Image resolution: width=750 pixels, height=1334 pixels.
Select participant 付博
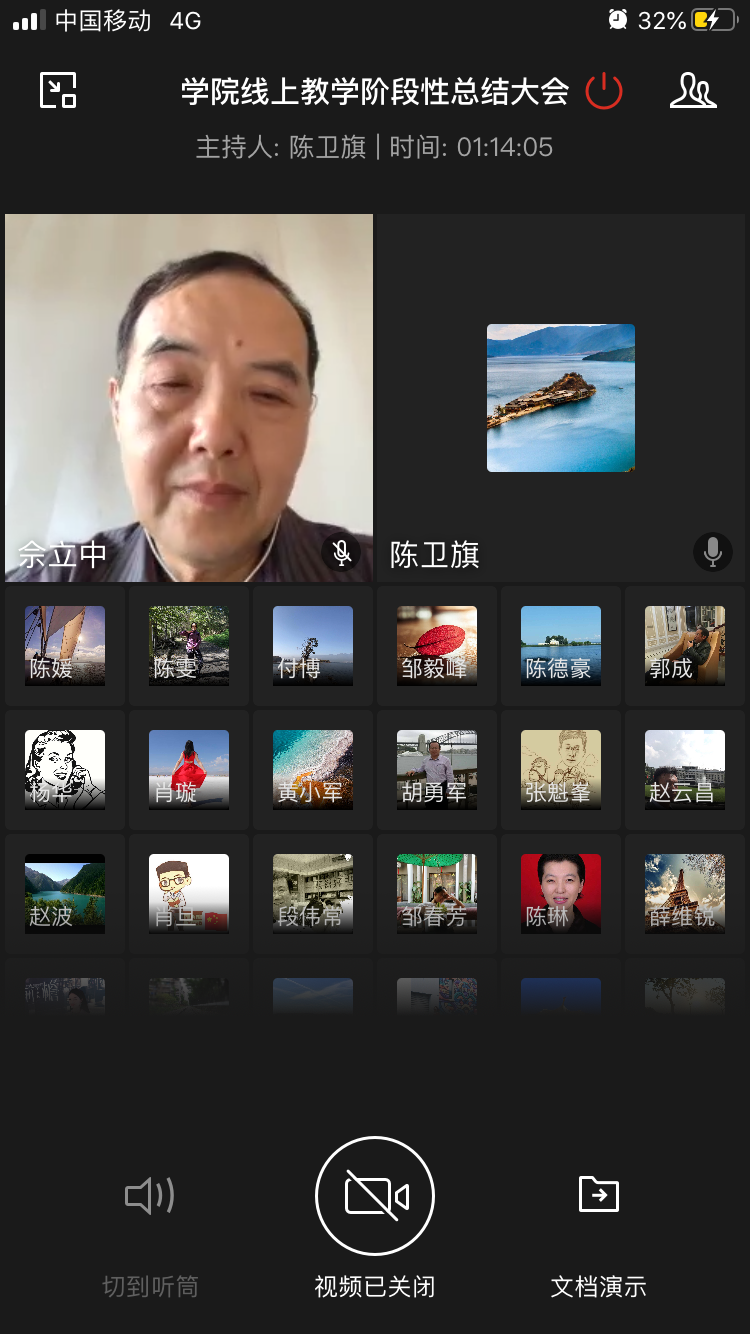(x=313, y=646)
